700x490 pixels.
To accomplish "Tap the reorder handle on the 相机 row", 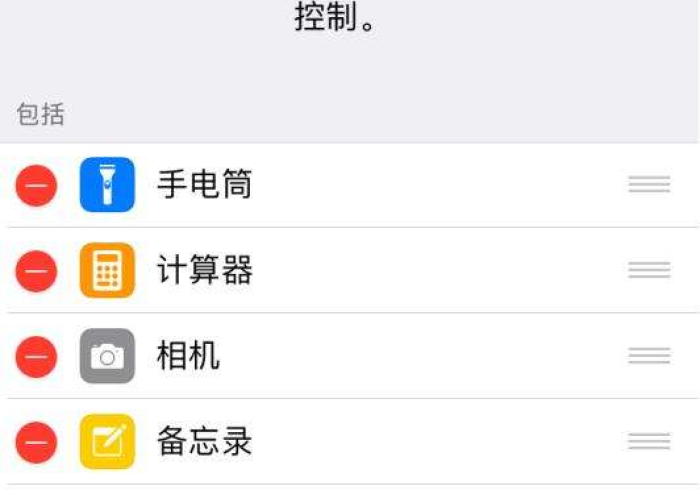I will point(649,356).
